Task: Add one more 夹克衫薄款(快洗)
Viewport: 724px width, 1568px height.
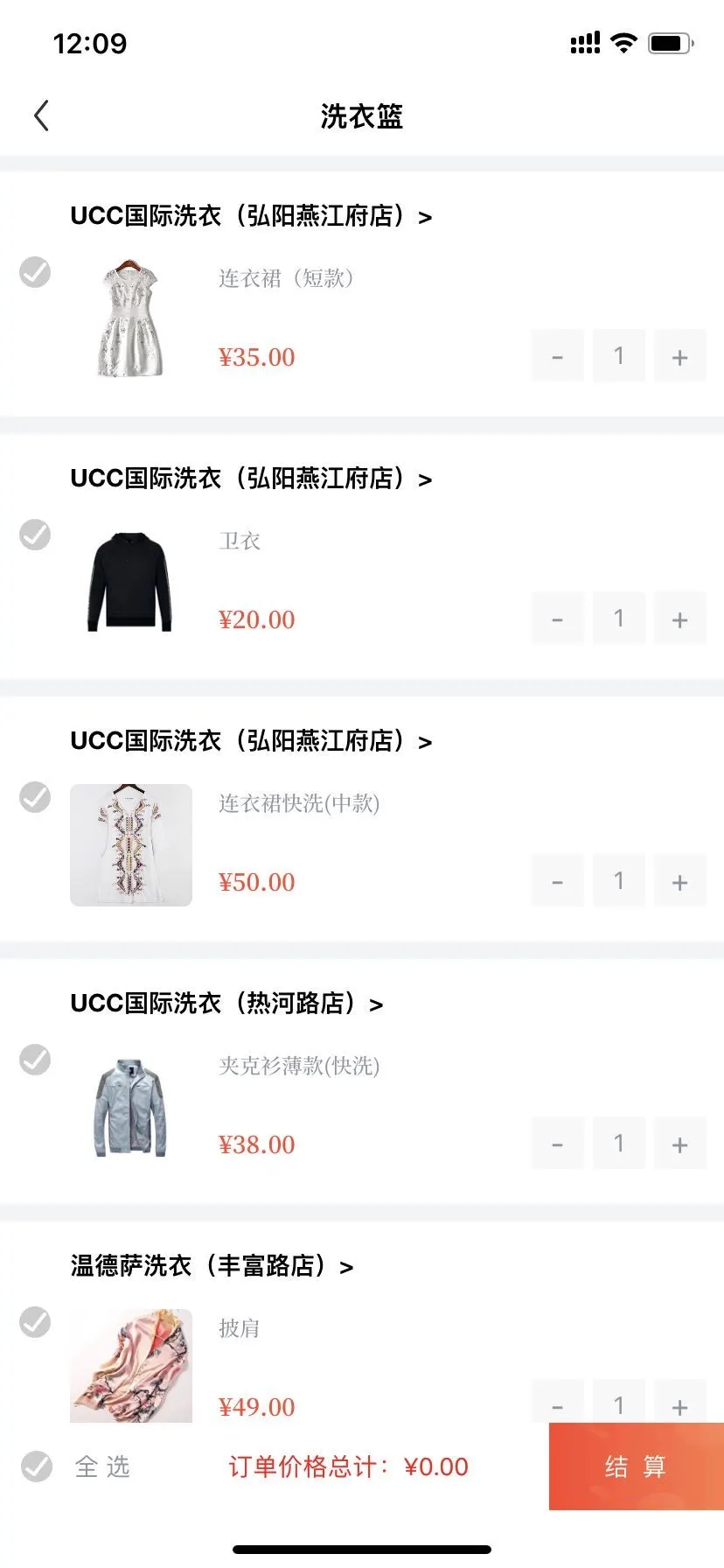Action: click(x=679, y=1144)
